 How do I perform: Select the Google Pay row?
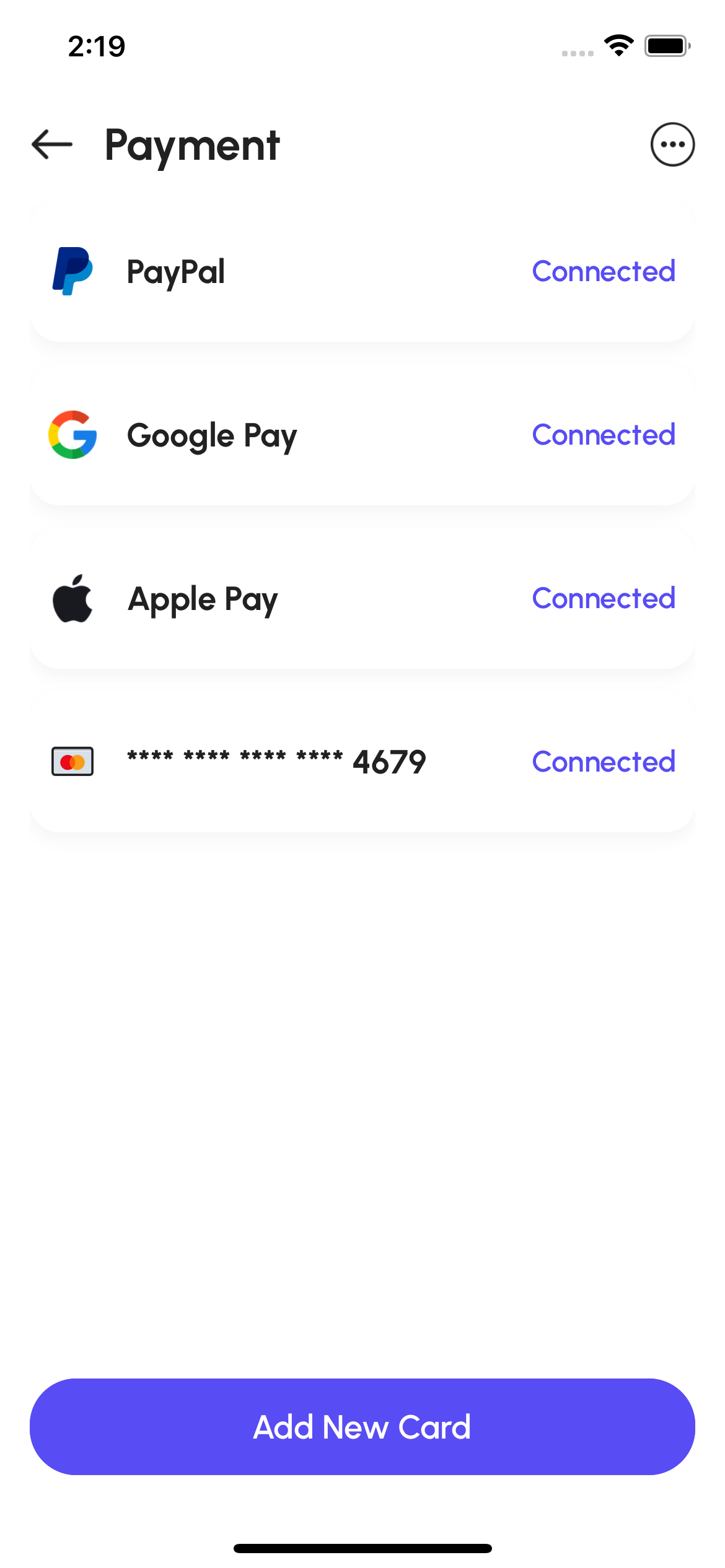(x=362, y=435)
